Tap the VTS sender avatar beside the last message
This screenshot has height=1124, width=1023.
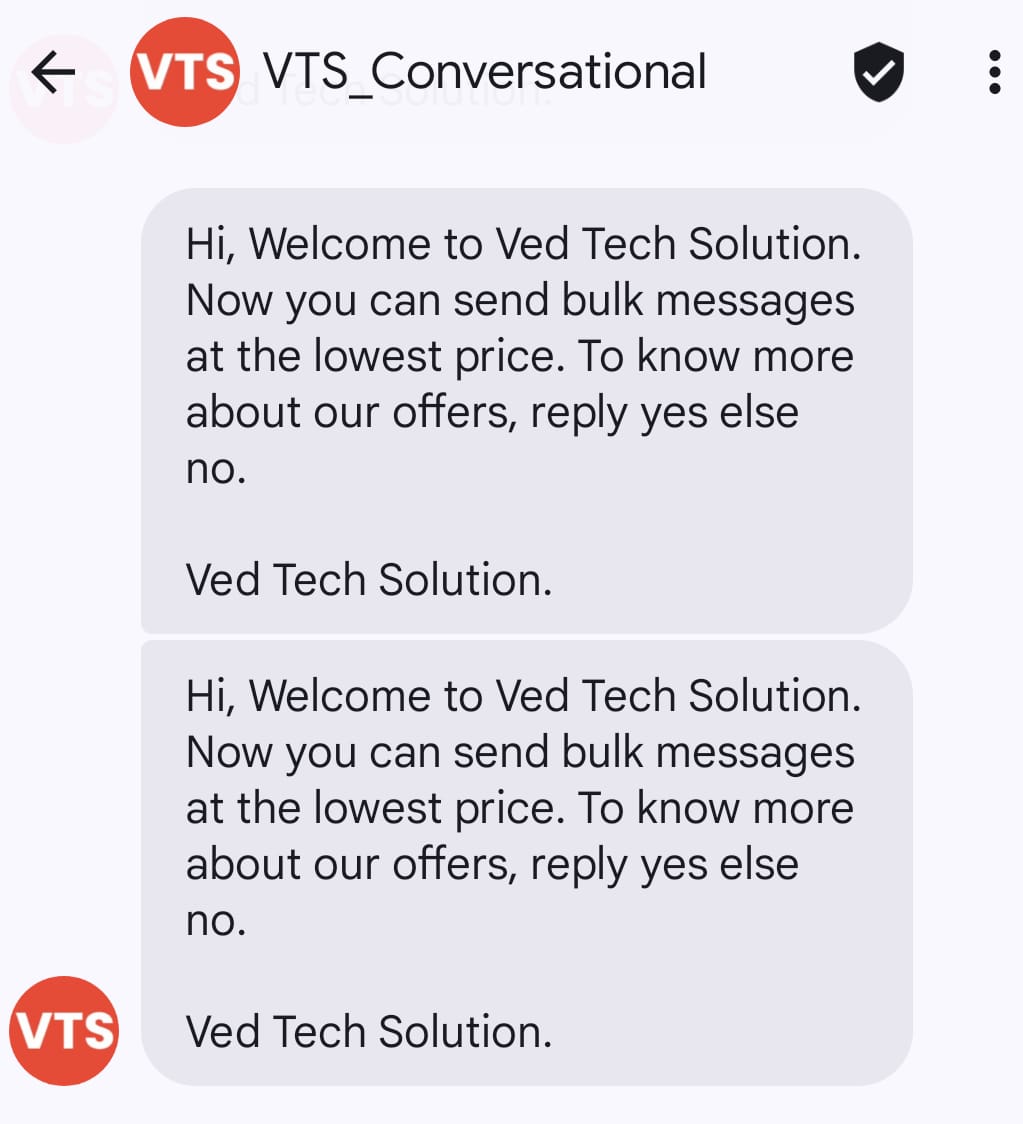(x=64, y=1030)
